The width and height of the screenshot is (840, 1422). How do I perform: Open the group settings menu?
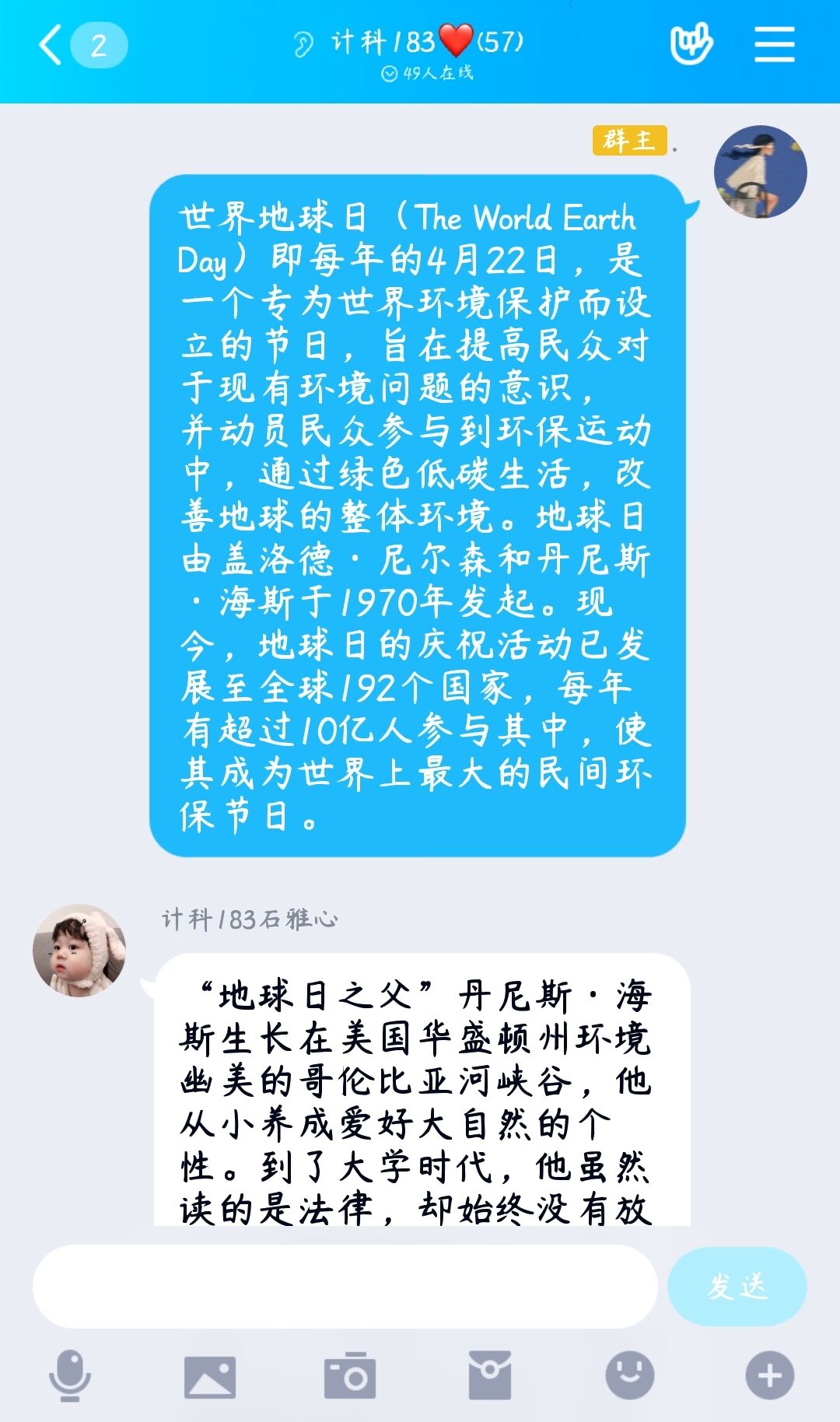point(774,44)
